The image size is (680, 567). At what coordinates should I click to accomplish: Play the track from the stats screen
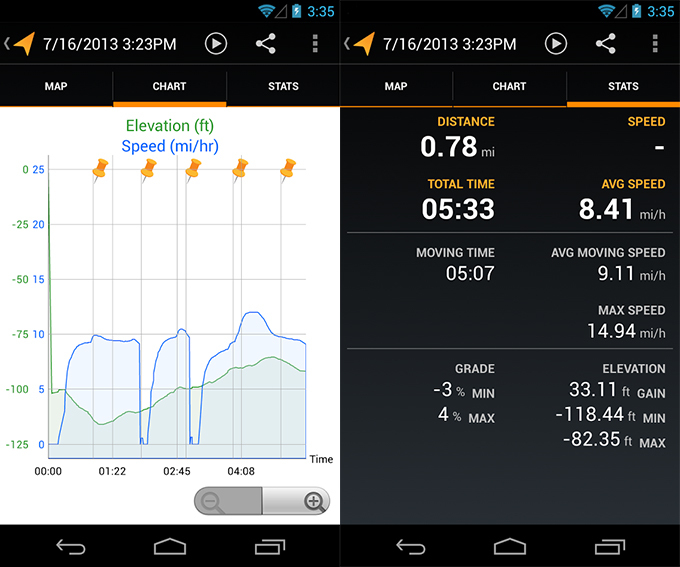pyautogui.click(x=556, y=44)
